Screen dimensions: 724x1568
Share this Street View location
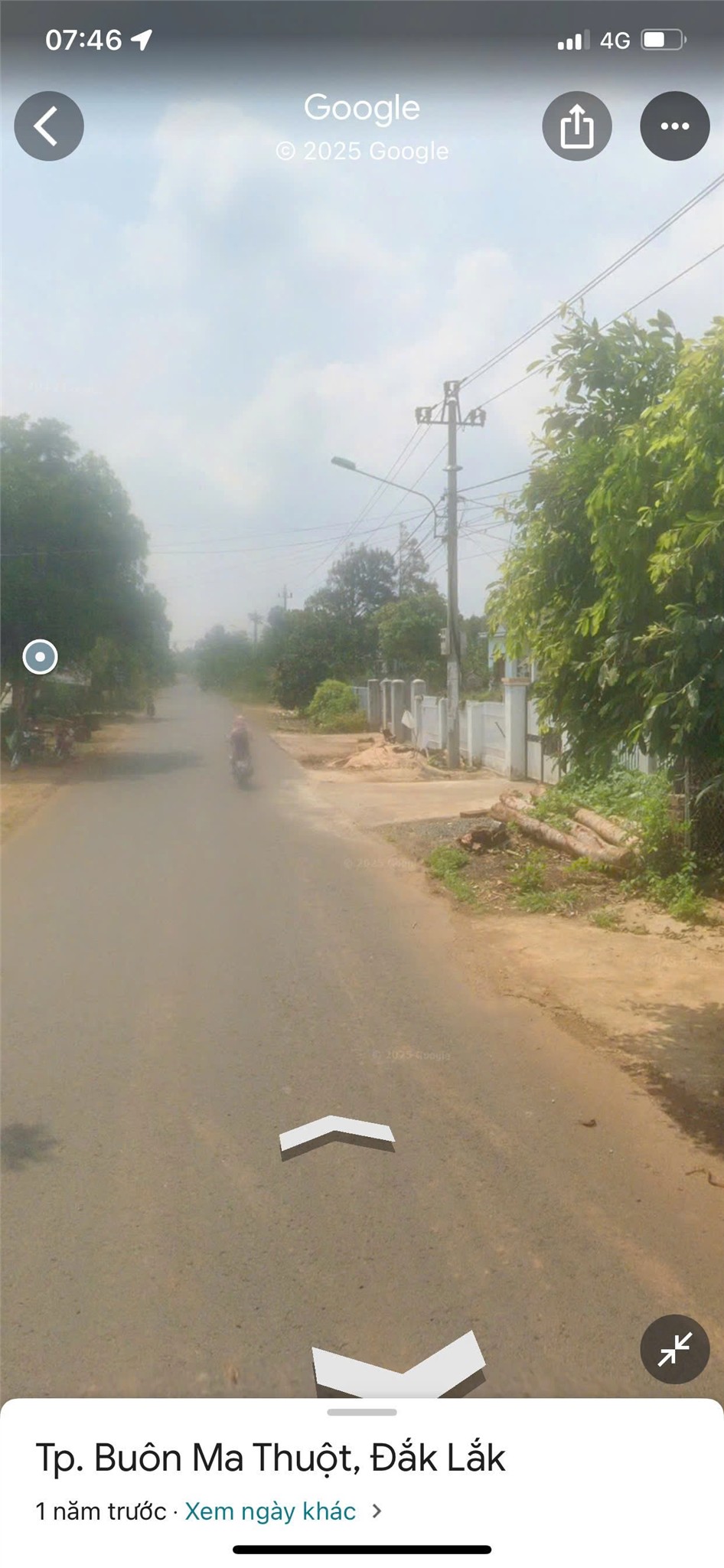click(x=576, y=126)
